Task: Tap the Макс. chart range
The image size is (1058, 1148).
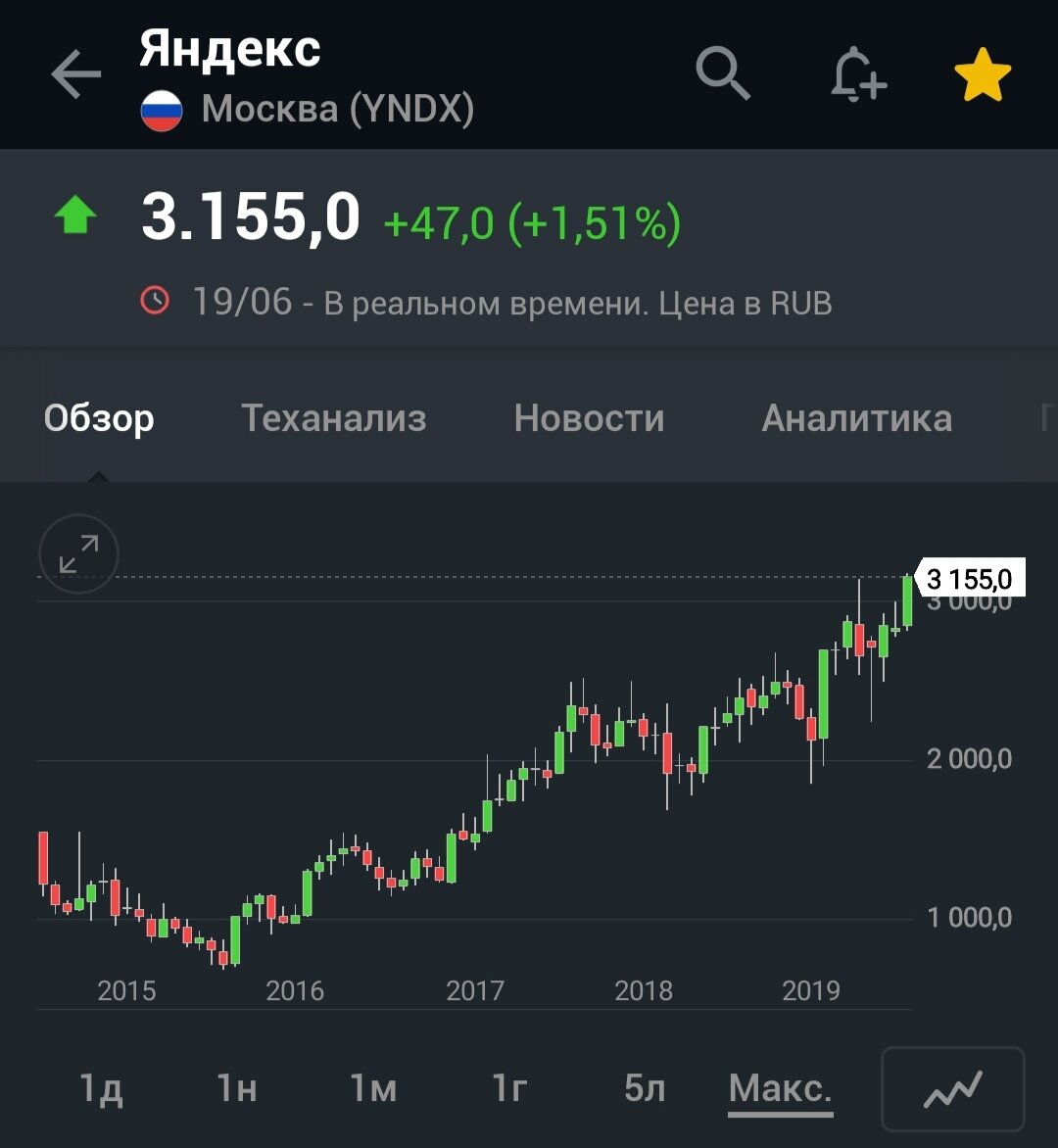Action: pyautogui.click(x=781, y=1090)
